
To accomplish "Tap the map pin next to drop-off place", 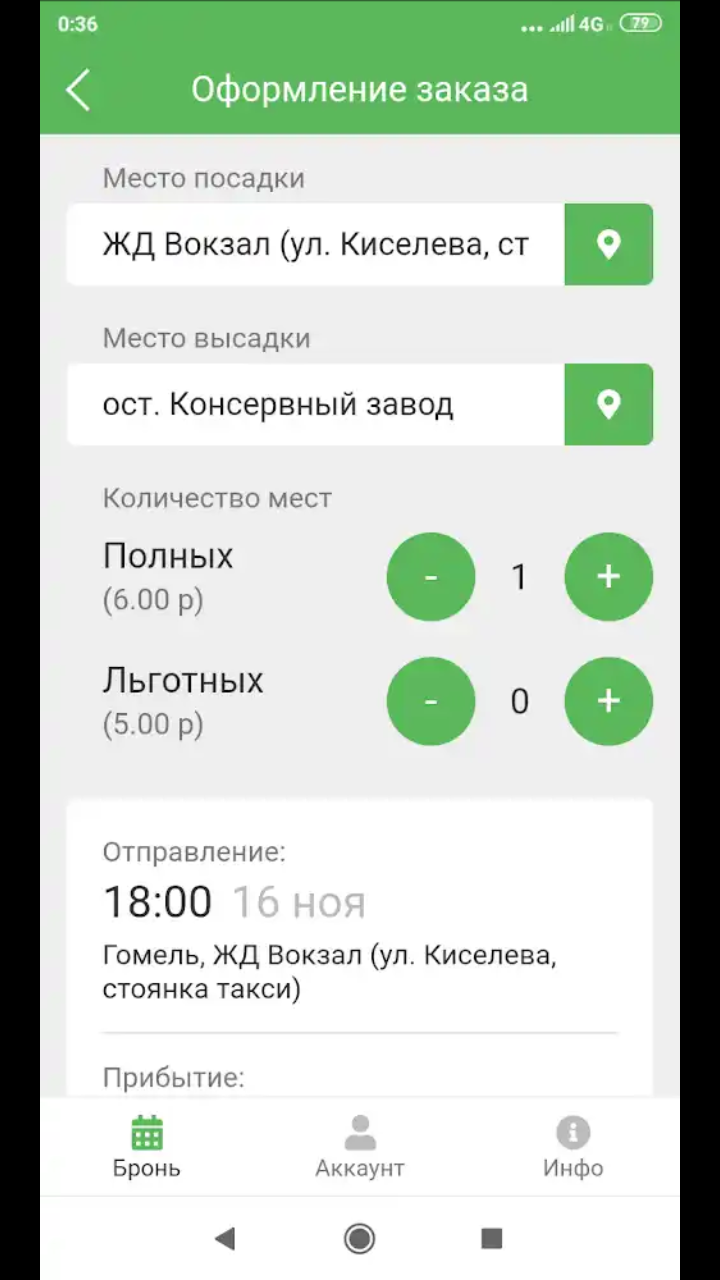I will coord(609,404).
